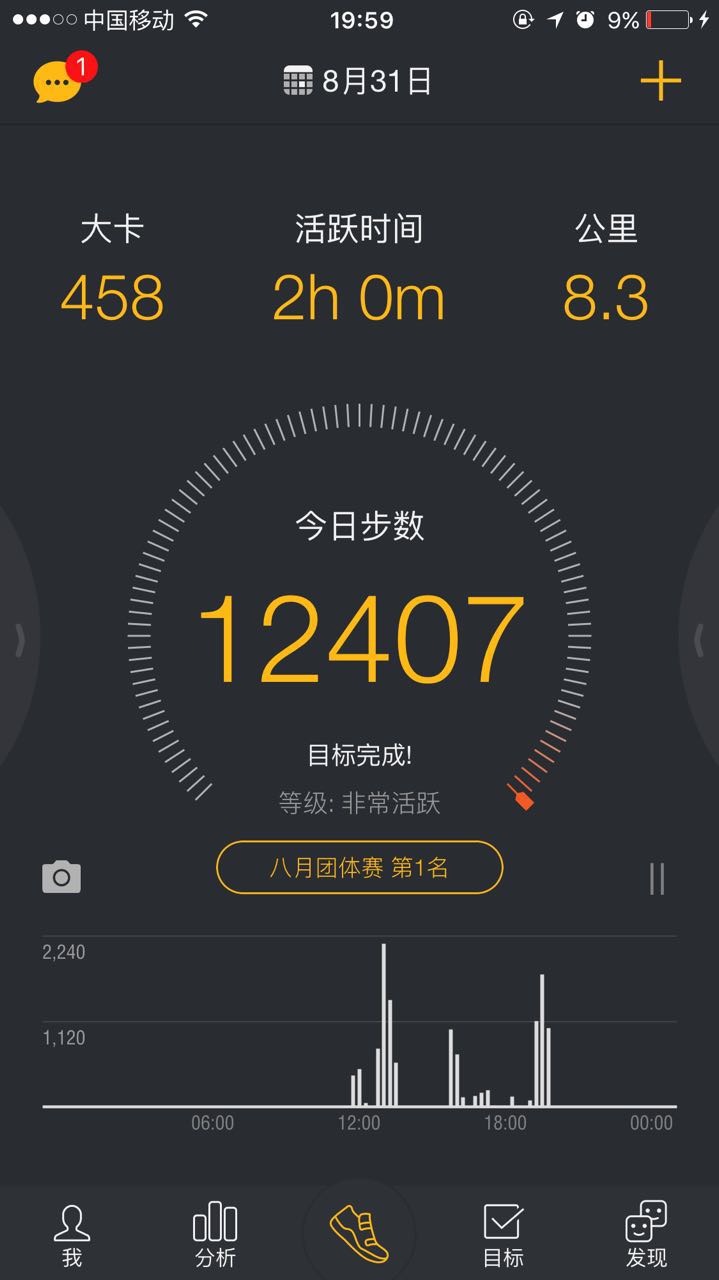Viewport: 719px width, 1280px height.
Task: Switch to the 目标 tab
Action: click(x=503, y=1235)
